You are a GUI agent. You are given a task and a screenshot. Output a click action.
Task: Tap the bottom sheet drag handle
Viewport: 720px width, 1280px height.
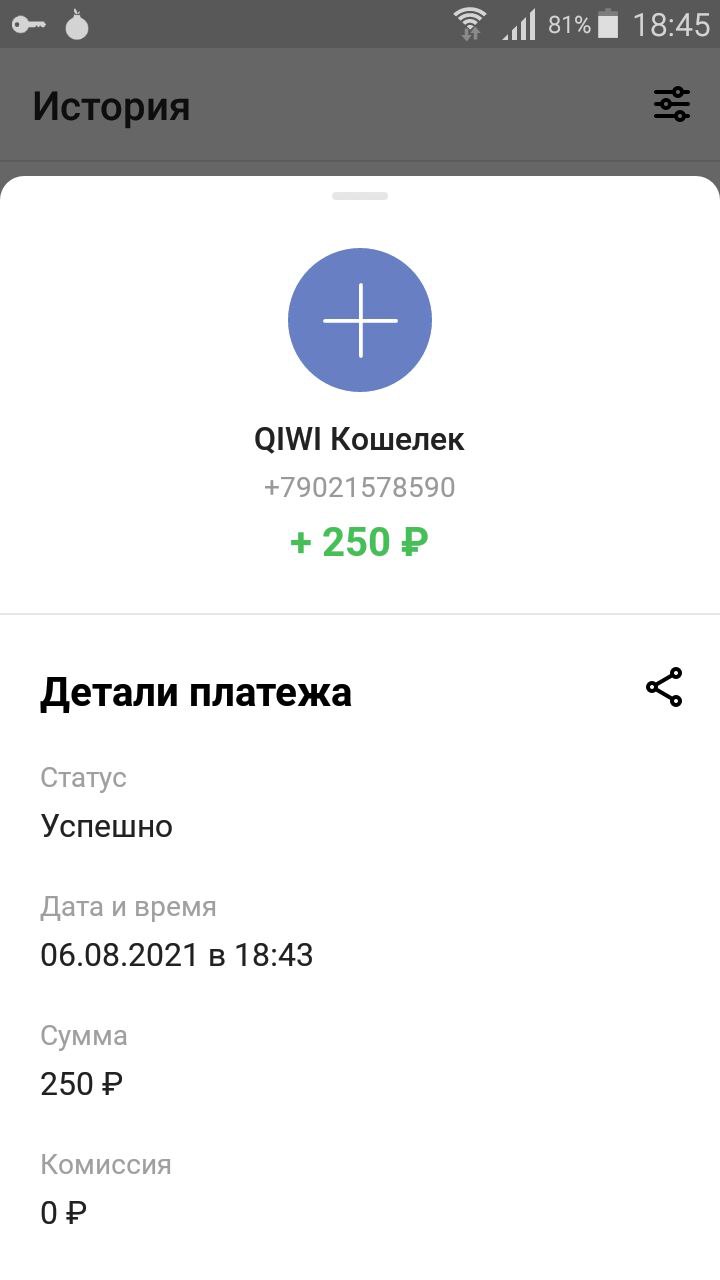[360, 196]
